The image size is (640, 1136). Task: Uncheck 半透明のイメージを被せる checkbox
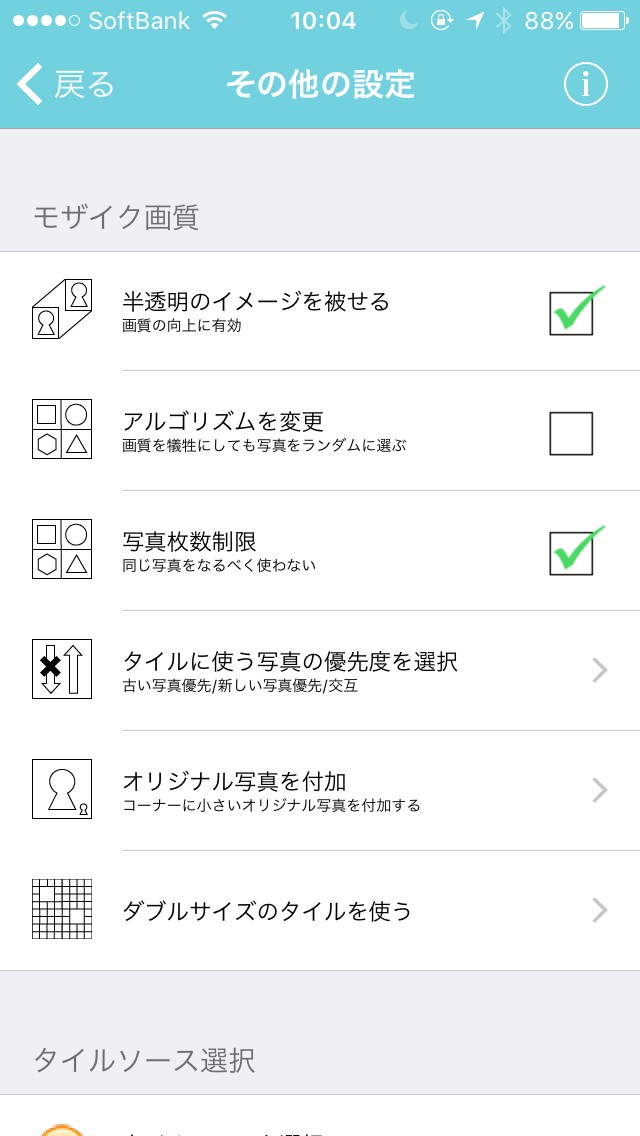pyautogui.click(x=571, y=313)
